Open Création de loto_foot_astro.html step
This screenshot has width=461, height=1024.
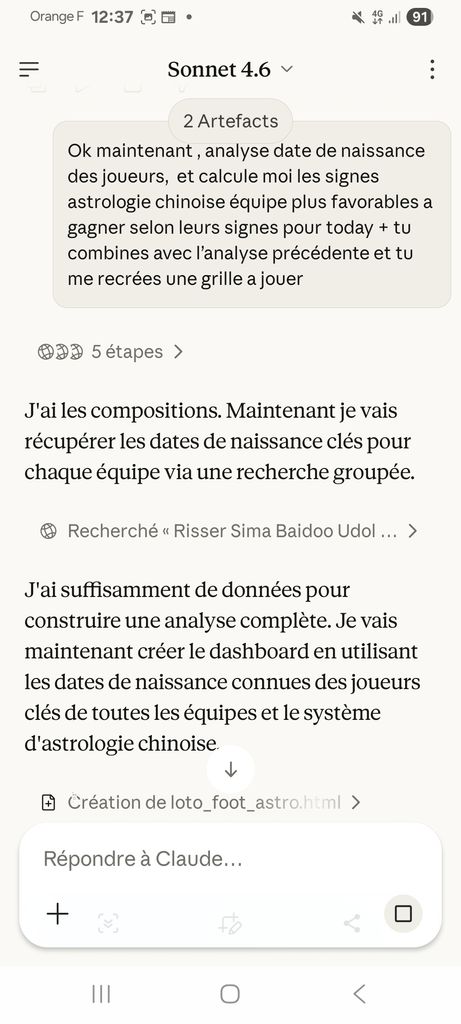201,803
